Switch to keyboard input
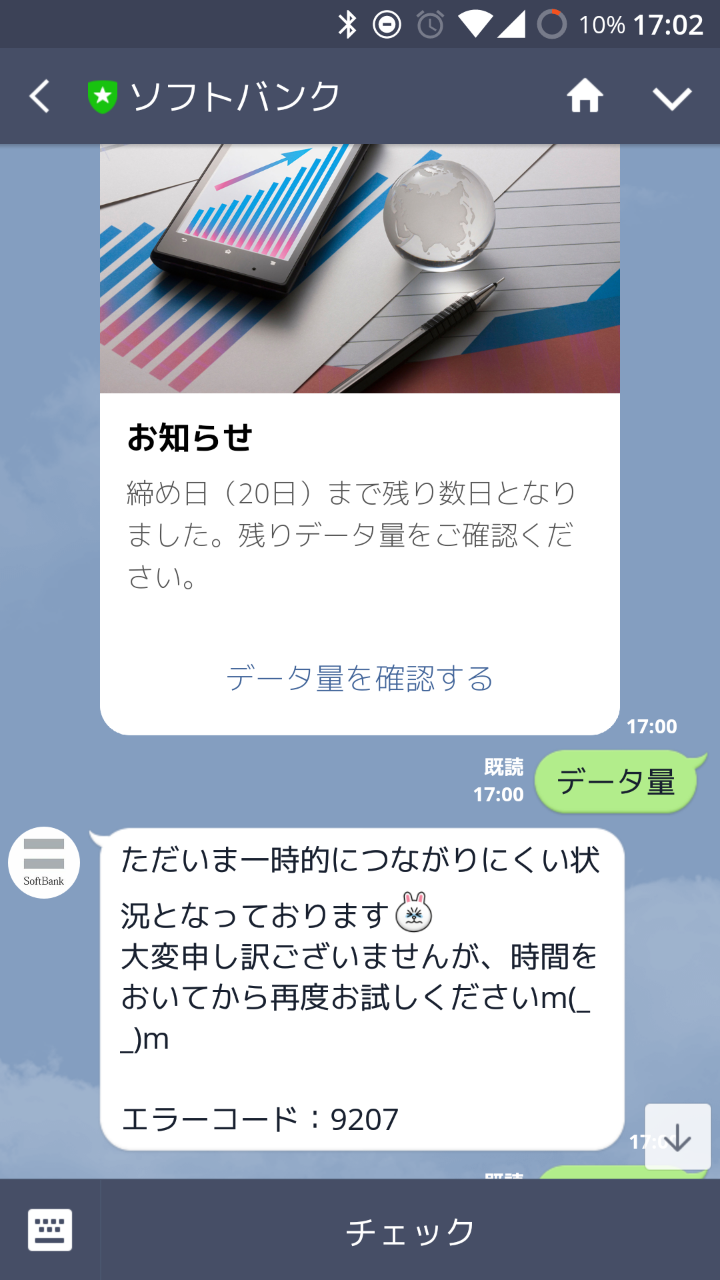Viewport: 720px width, 1280px height. [x=50, y=1230]
